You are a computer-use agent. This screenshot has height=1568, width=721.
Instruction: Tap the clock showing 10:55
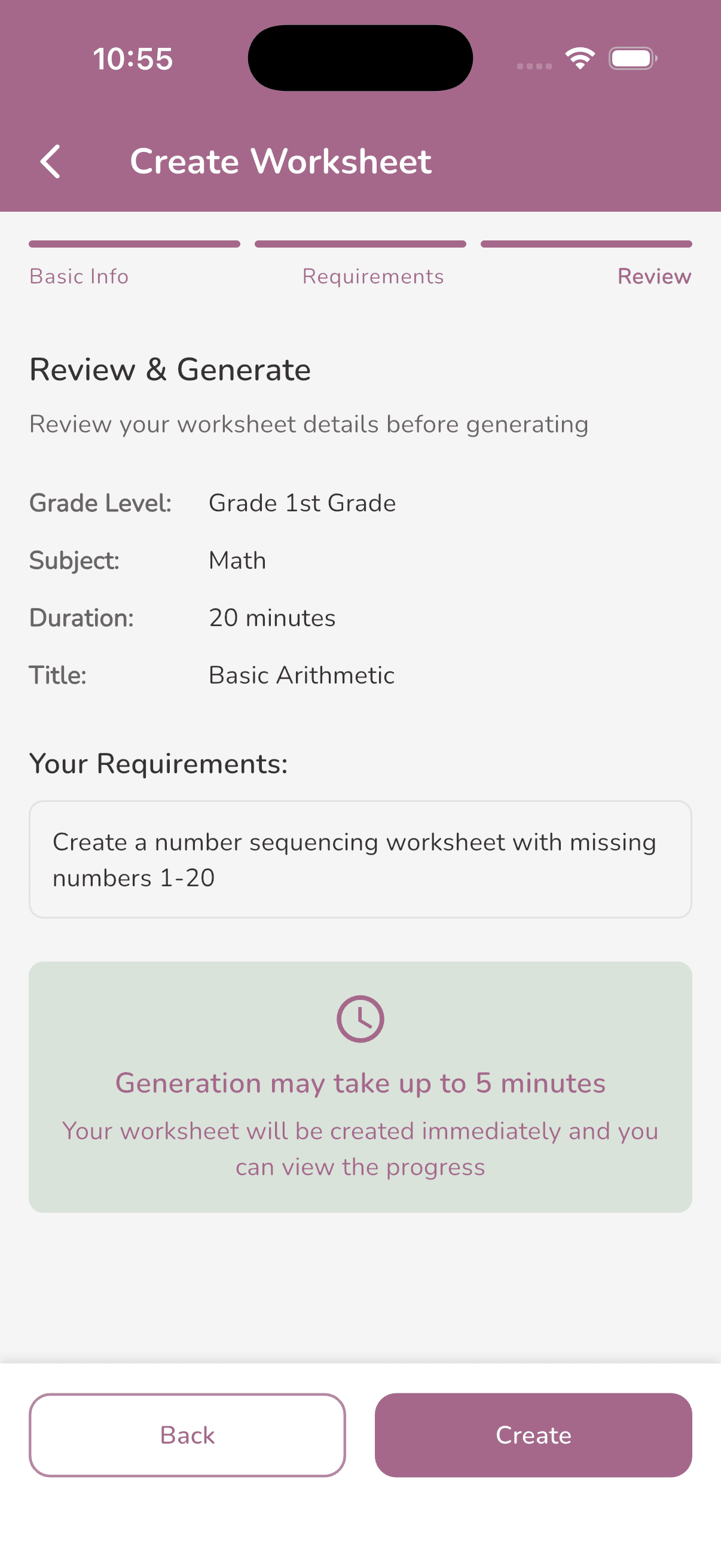tap(133, 59)
